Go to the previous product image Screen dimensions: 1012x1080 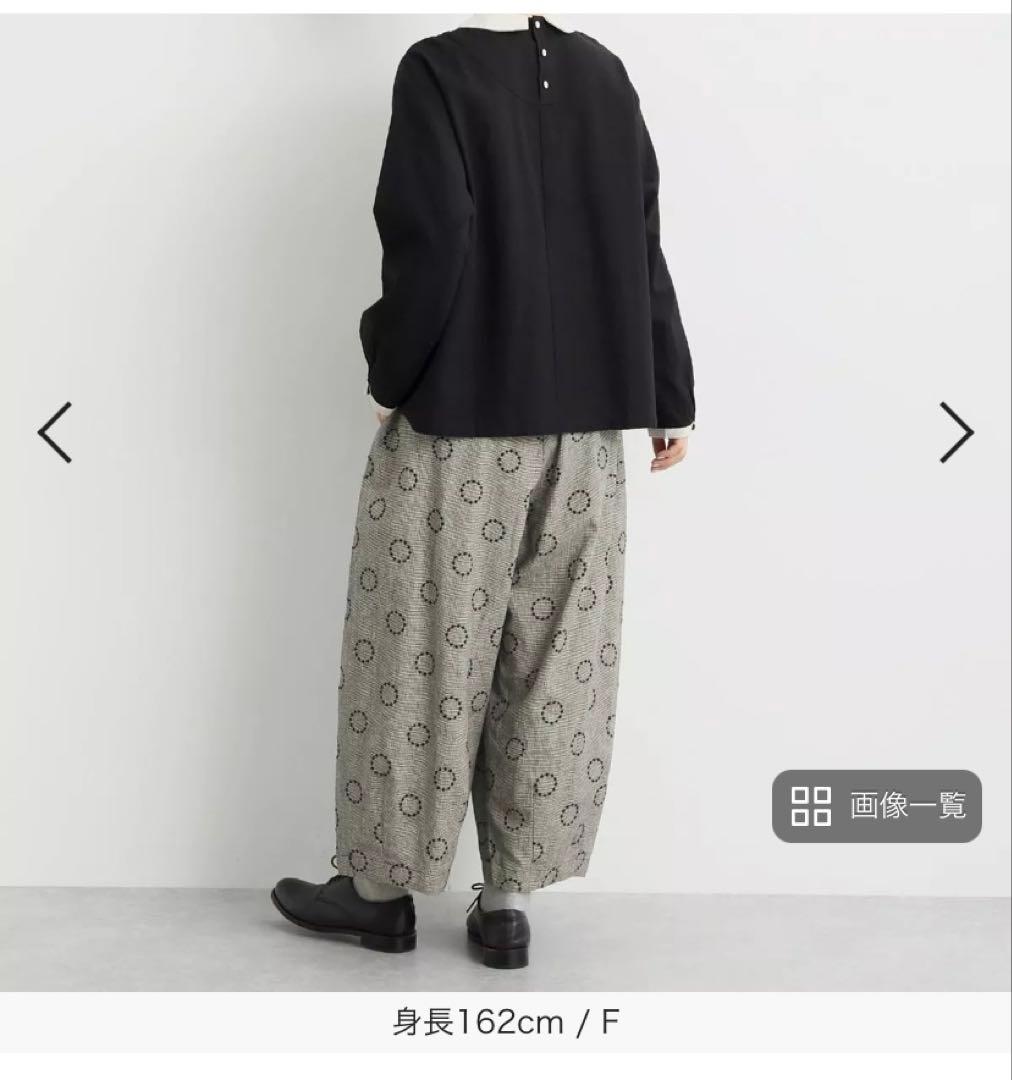pyautogui.click(x=55, y=432)
